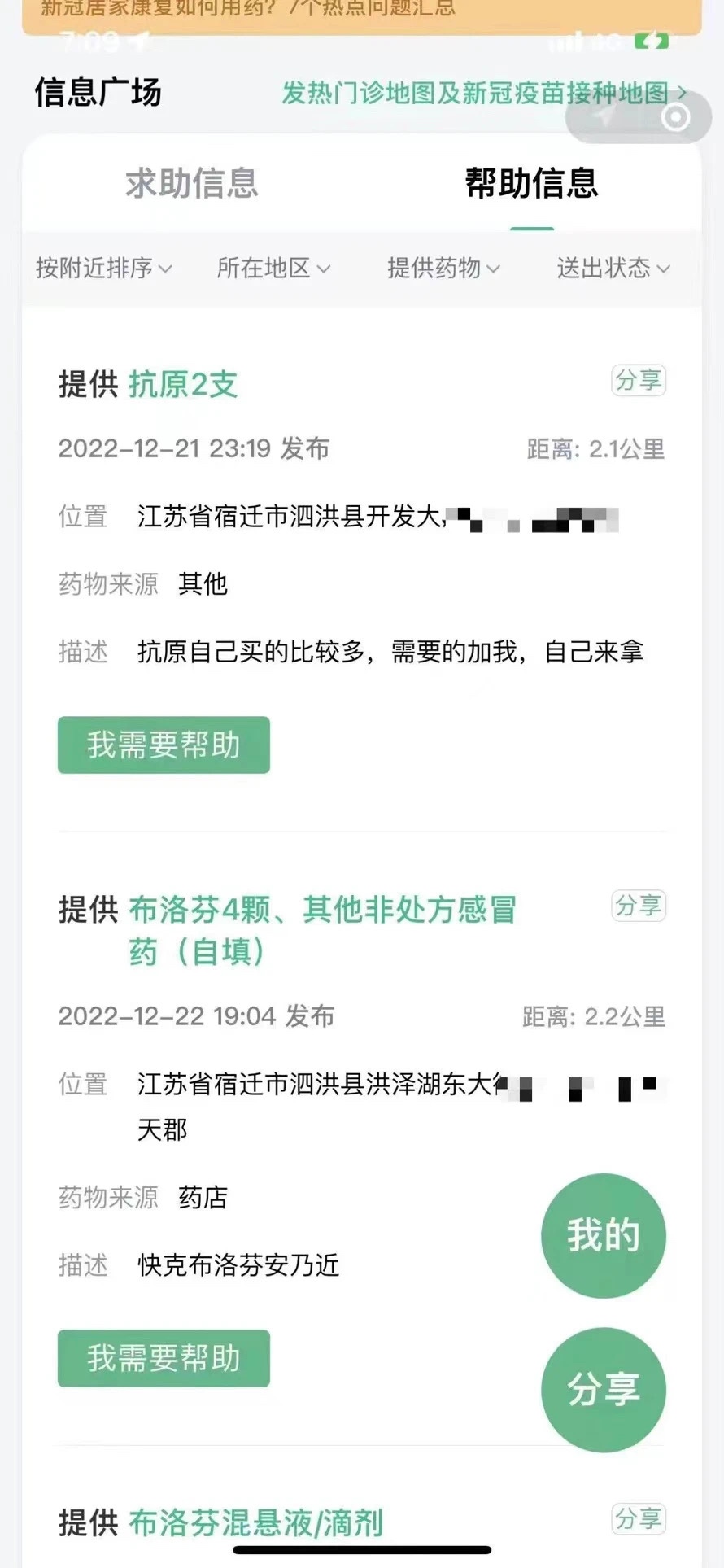The height and width of the screenshot is (1568, 724).
Task: Share the 布洛芬混悬液/滴剂 post
Action: pos(639,1519)
